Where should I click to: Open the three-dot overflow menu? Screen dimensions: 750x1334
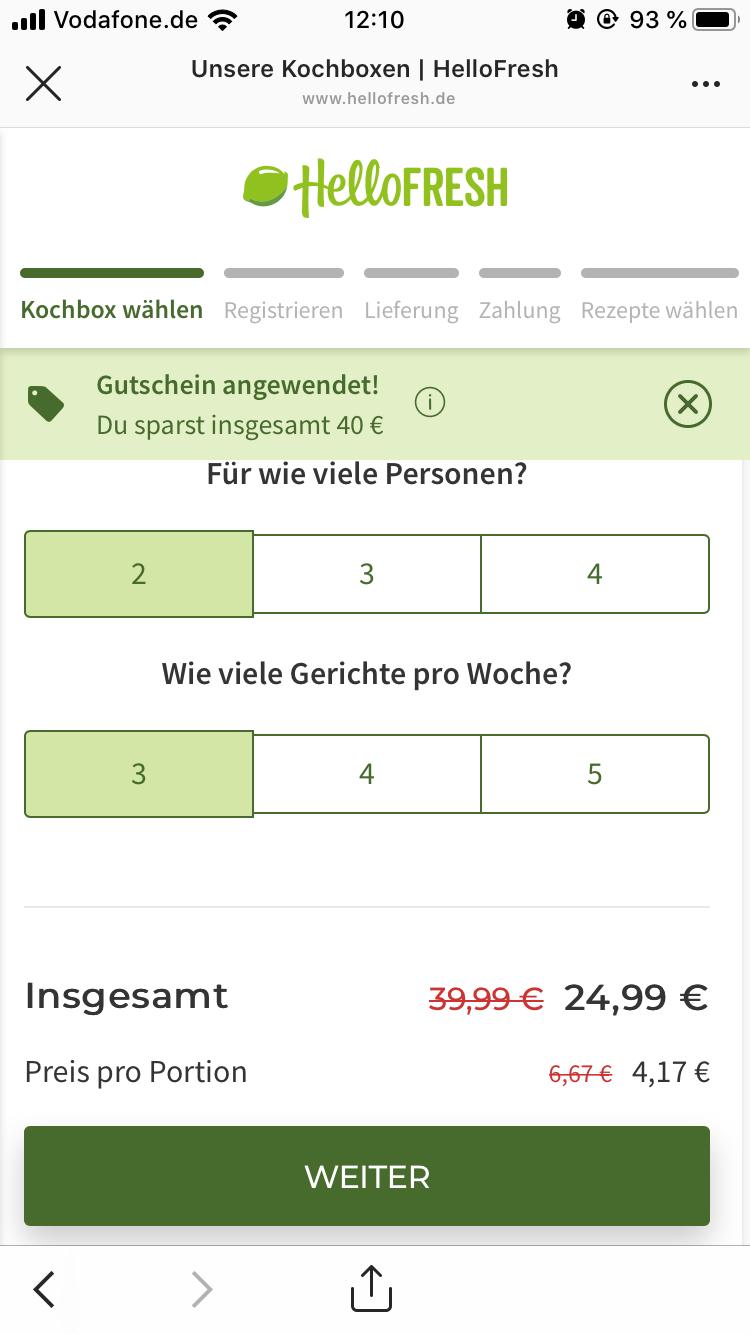click(x=705, y=84)
